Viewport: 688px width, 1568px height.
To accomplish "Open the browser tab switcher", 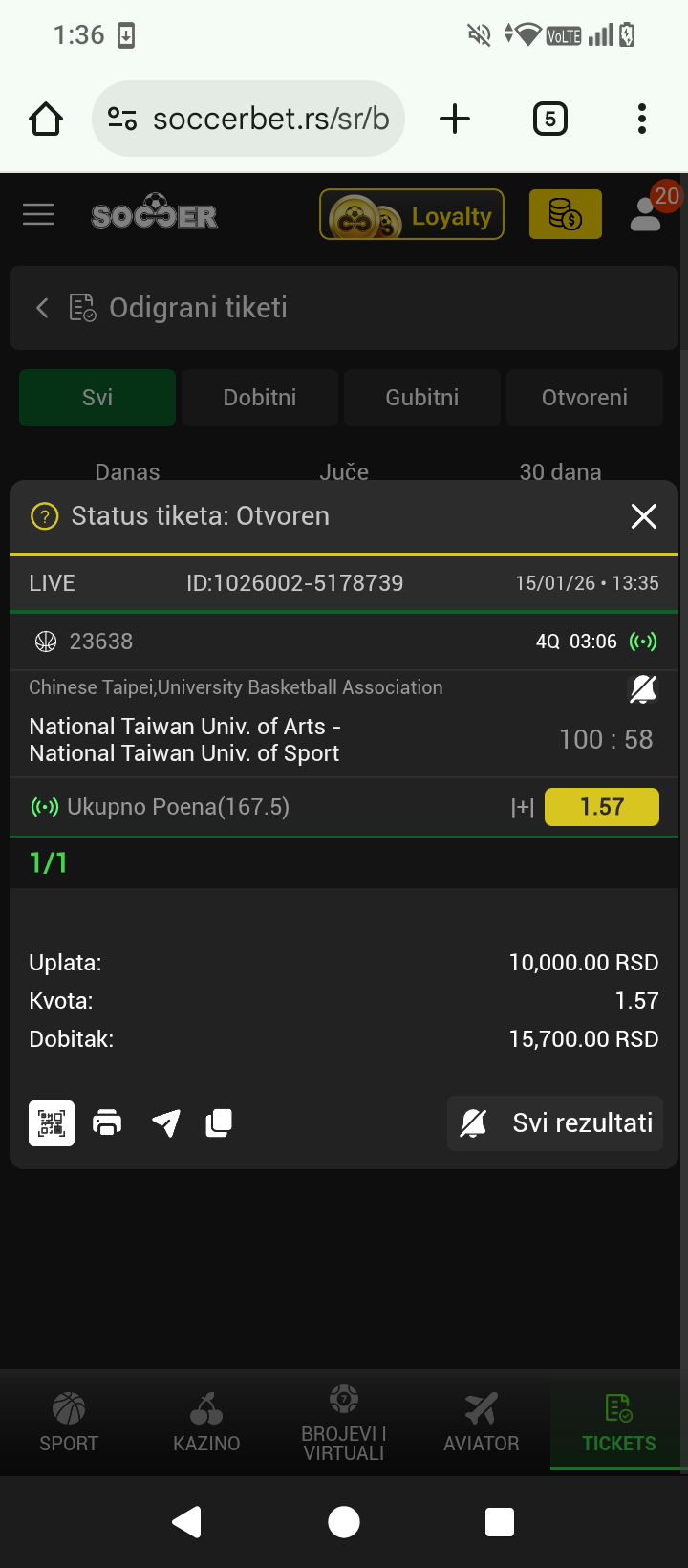I will [549, 119].
